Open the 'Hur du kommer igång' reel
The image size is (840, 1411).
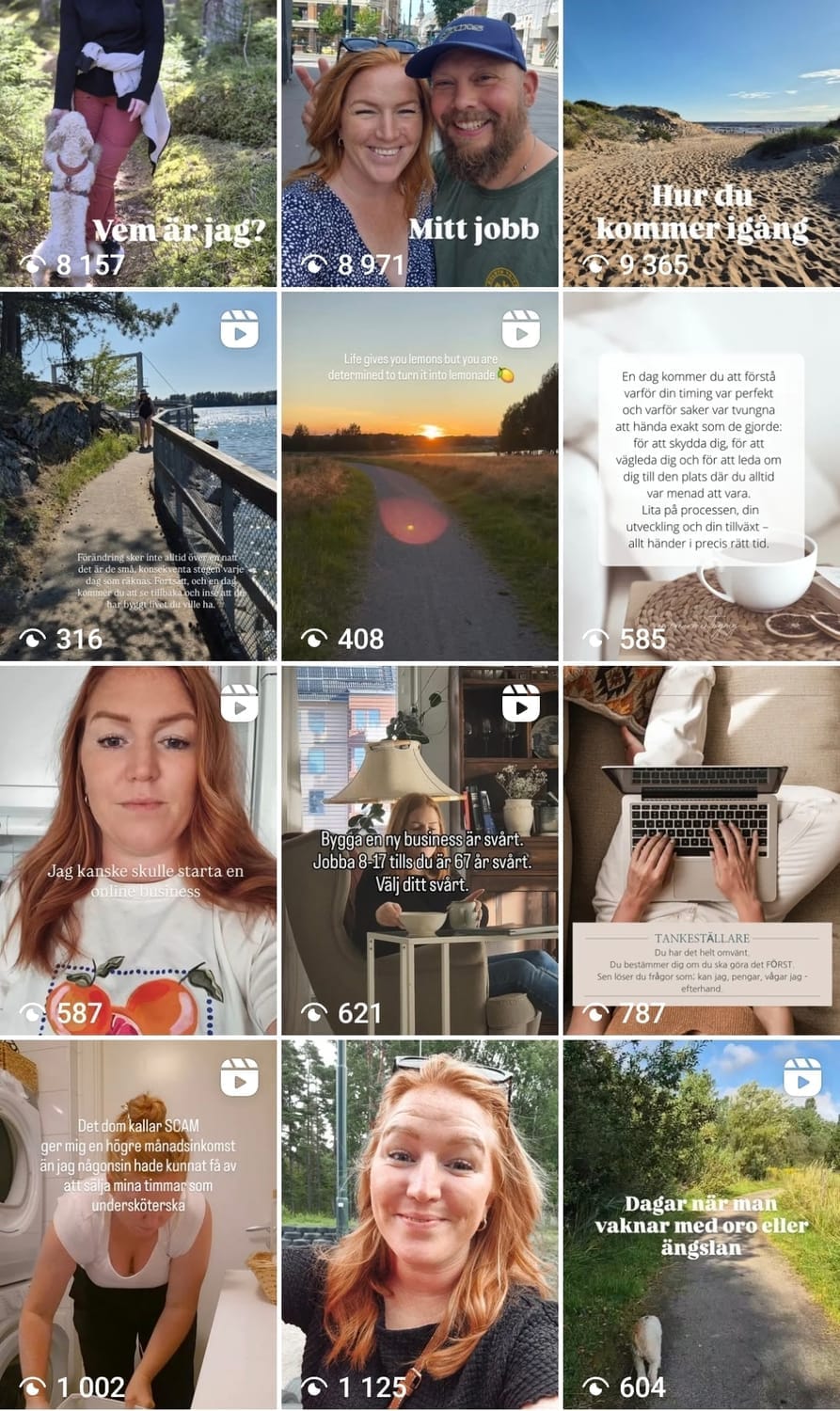tap(701, 143)
